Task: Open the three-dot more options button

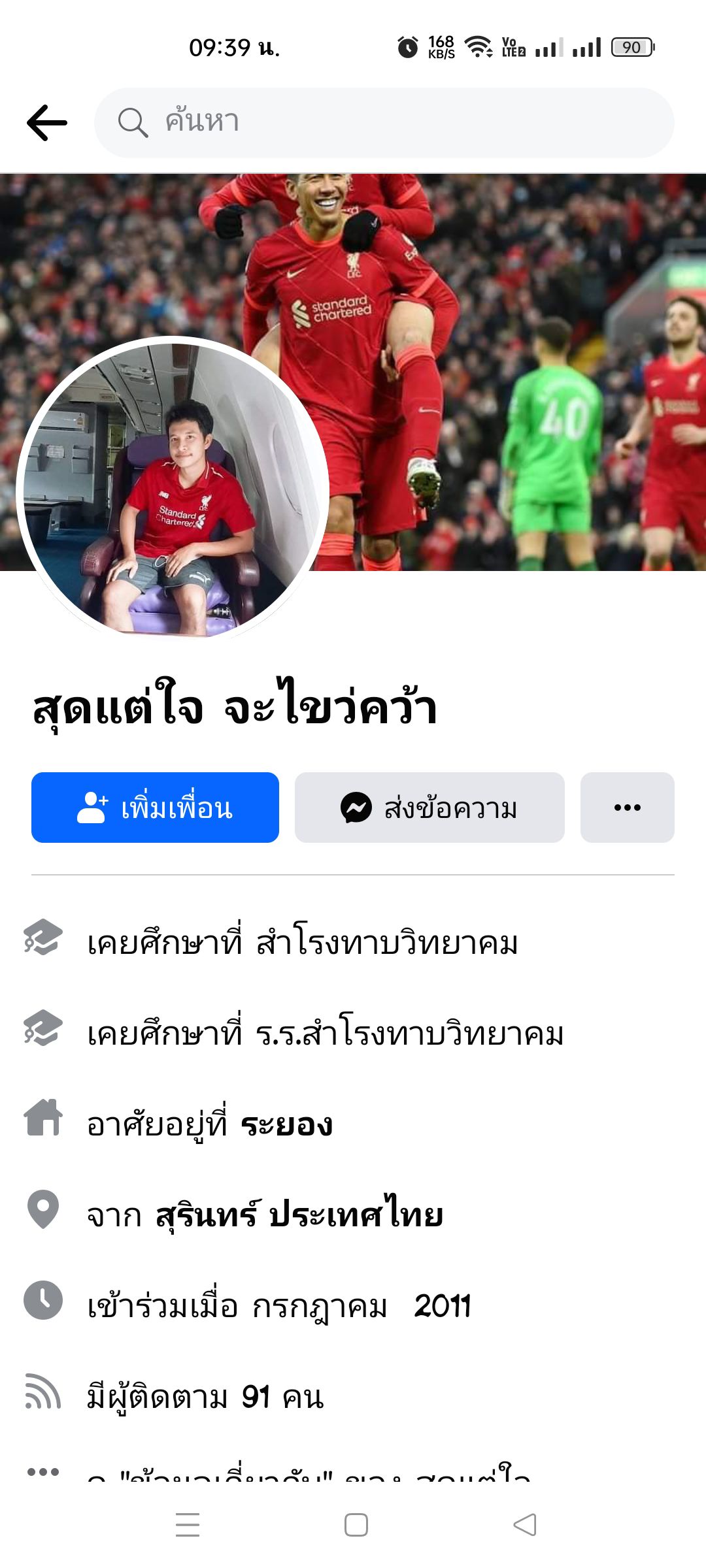Action: tap(627, 808)
